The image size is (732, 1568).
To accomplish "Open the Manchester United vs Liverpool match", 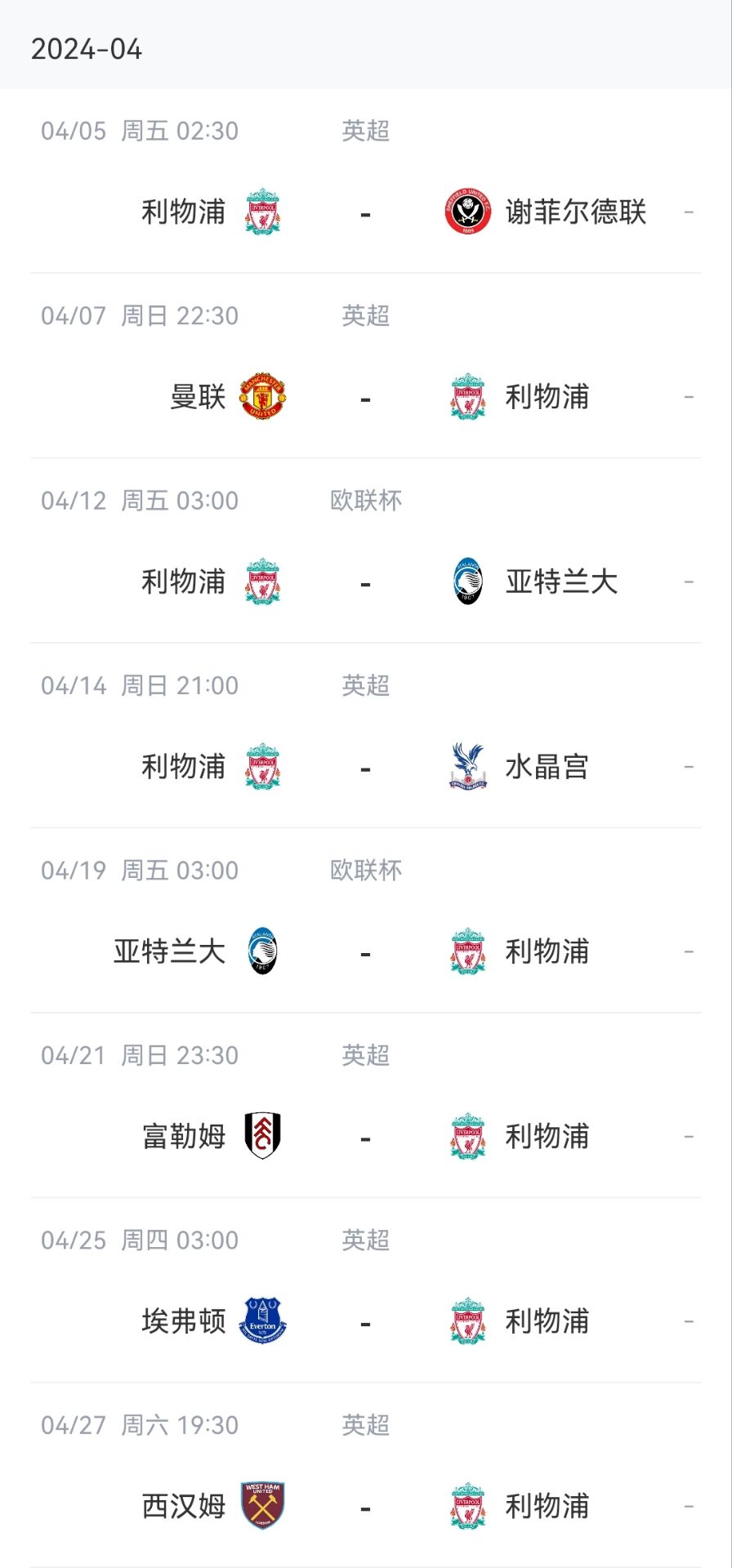I will pos(365,398).
